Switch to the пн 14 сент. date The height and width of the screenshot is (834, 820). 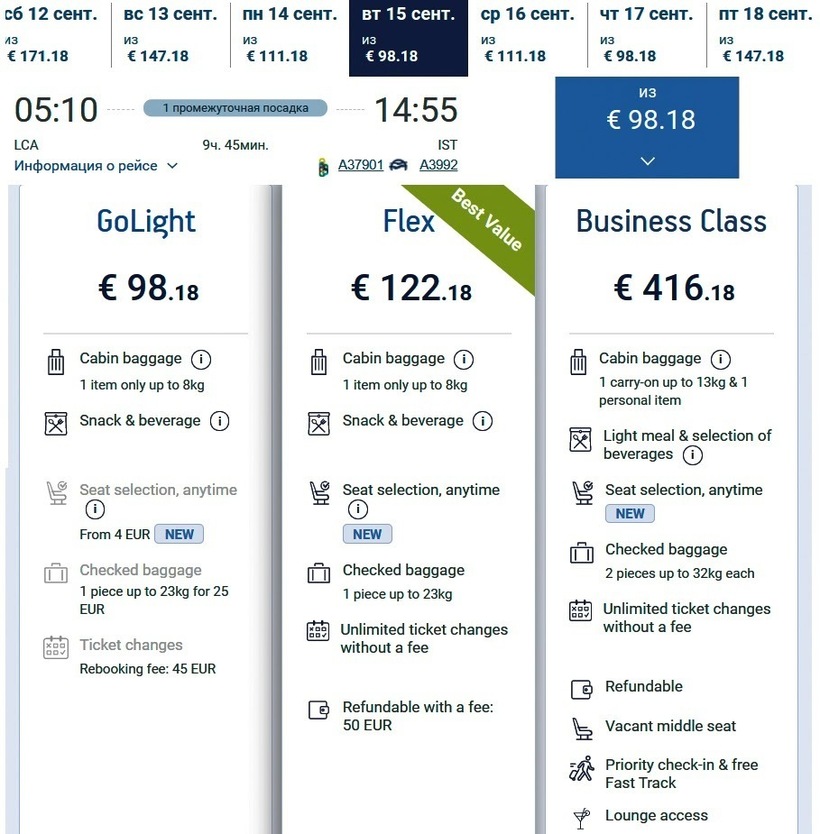[289, 35]
